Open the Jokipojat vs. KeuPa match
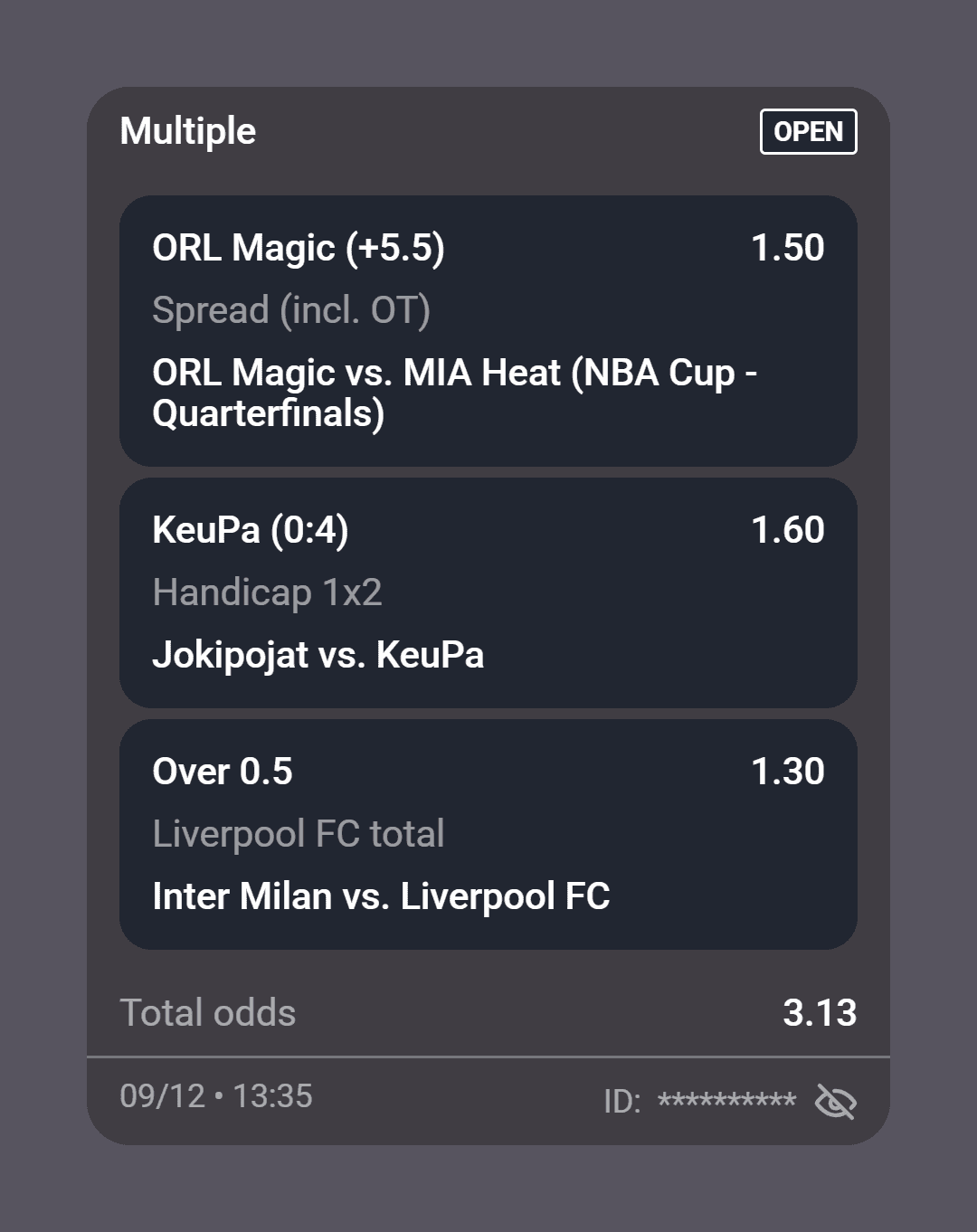 click(318, 655)
